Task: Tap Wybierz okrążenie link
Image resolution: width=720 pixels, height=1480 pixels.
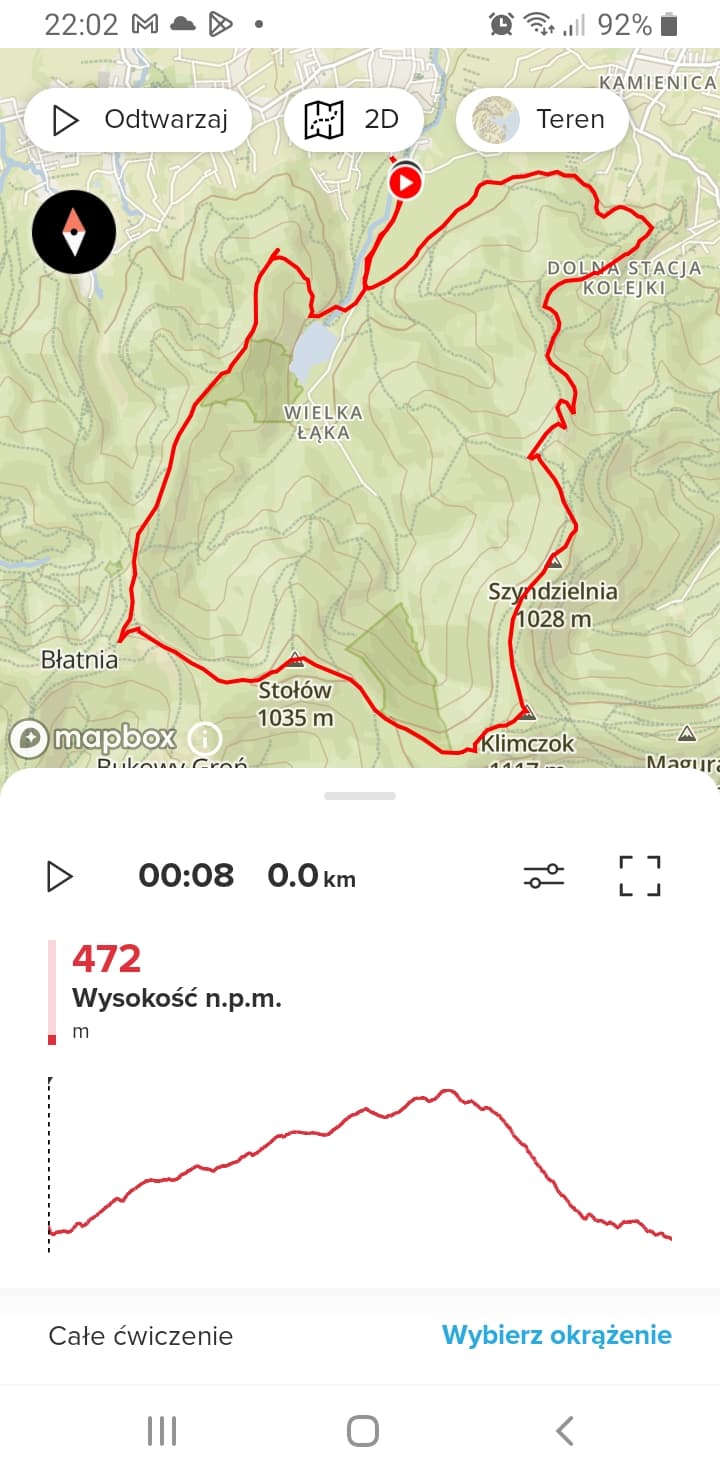Action: tap(556, 1335)
